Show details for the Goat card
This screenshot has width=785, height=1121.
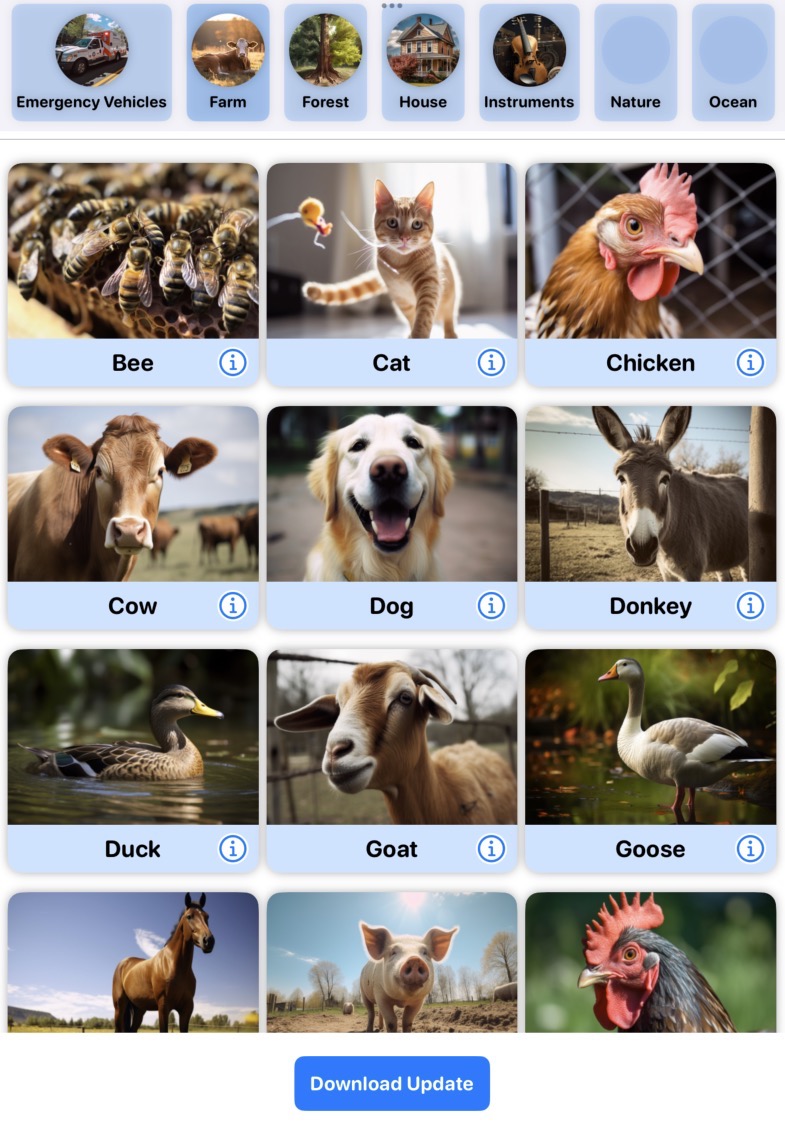491,850
